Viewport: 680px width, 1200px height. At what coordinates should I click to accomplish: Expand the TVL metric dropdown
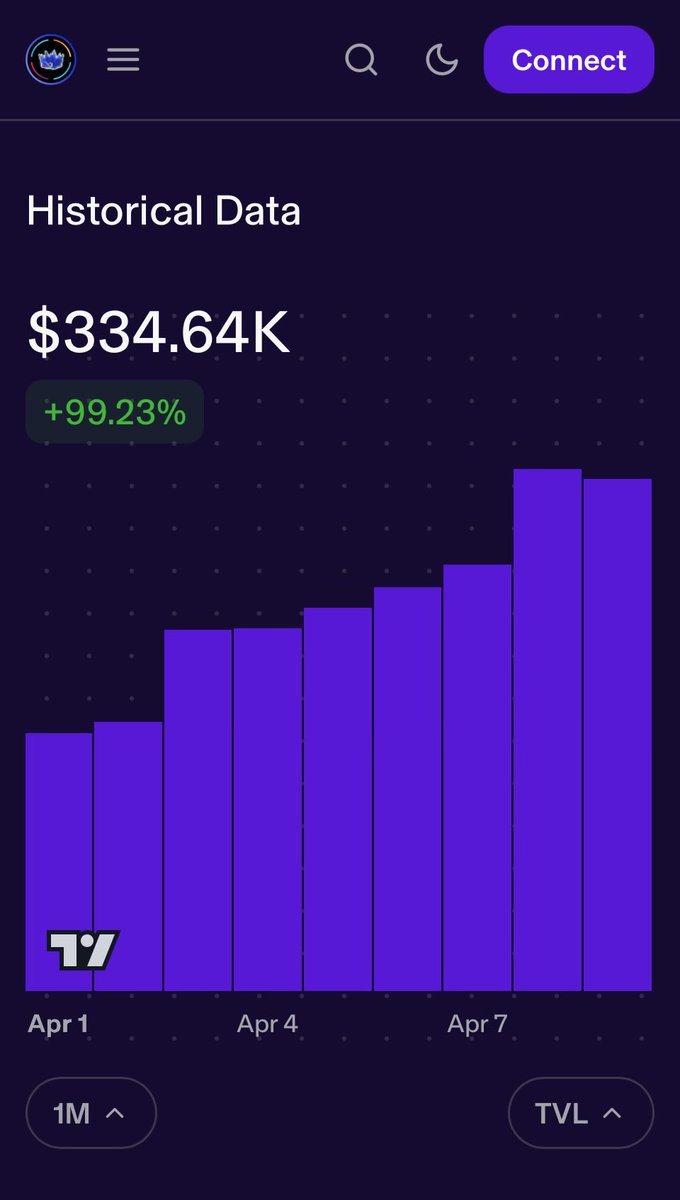580,1112
